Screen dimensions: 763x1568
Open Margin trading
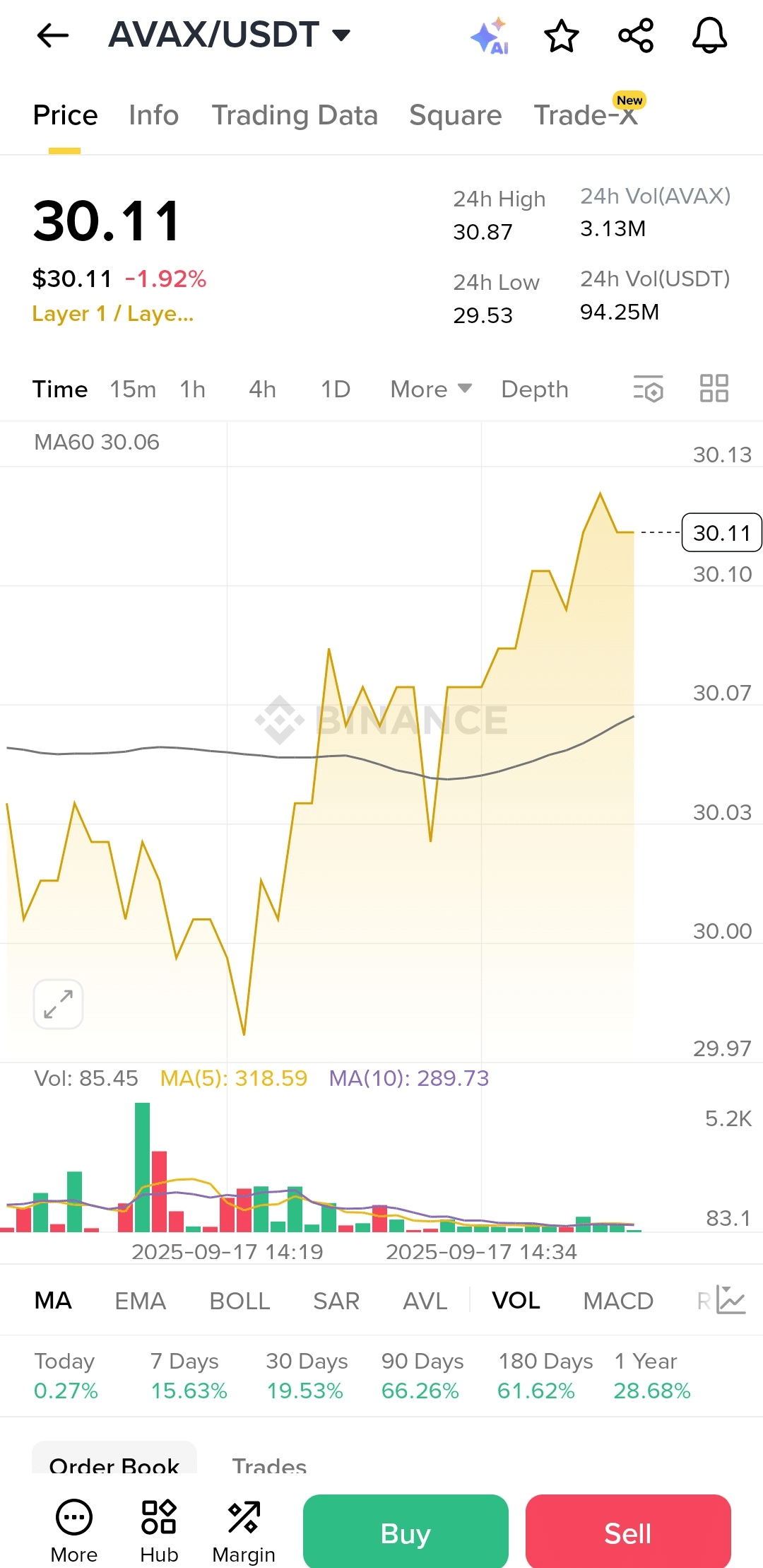(244, 1532)
